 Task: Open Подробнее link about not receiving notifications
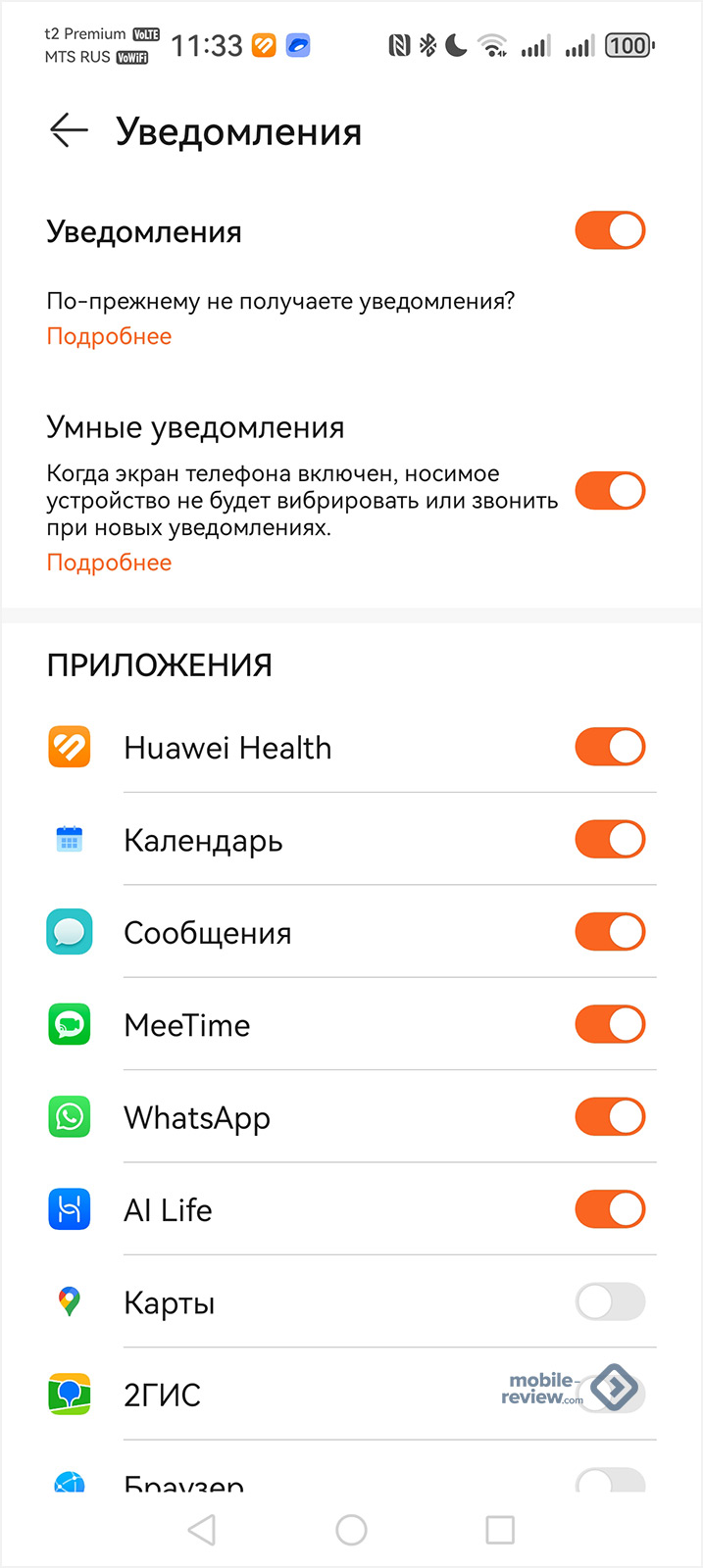(109, 336)
